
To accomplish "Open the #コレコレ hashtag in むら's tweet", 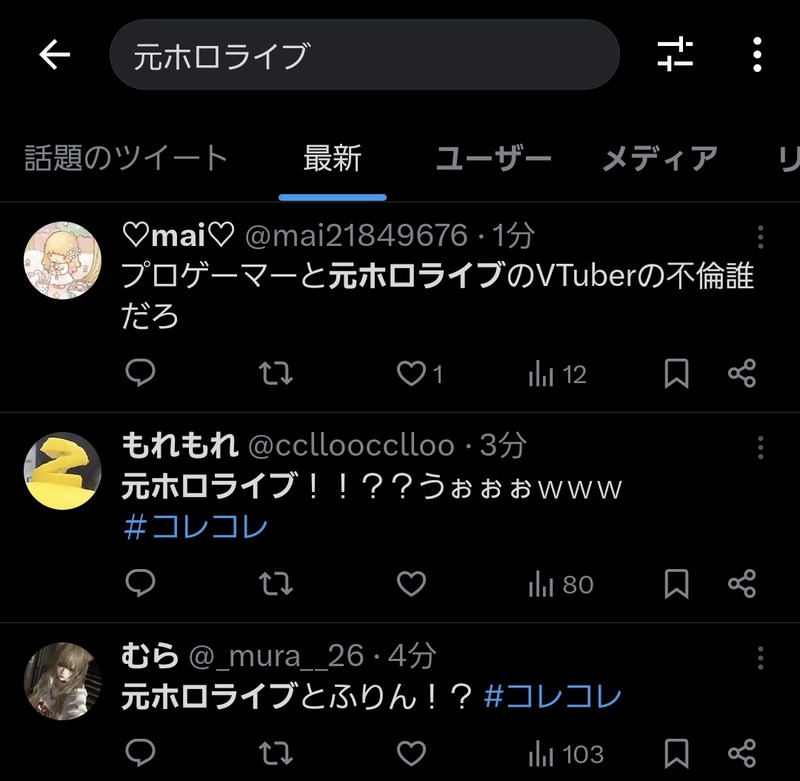I will 552,697.
